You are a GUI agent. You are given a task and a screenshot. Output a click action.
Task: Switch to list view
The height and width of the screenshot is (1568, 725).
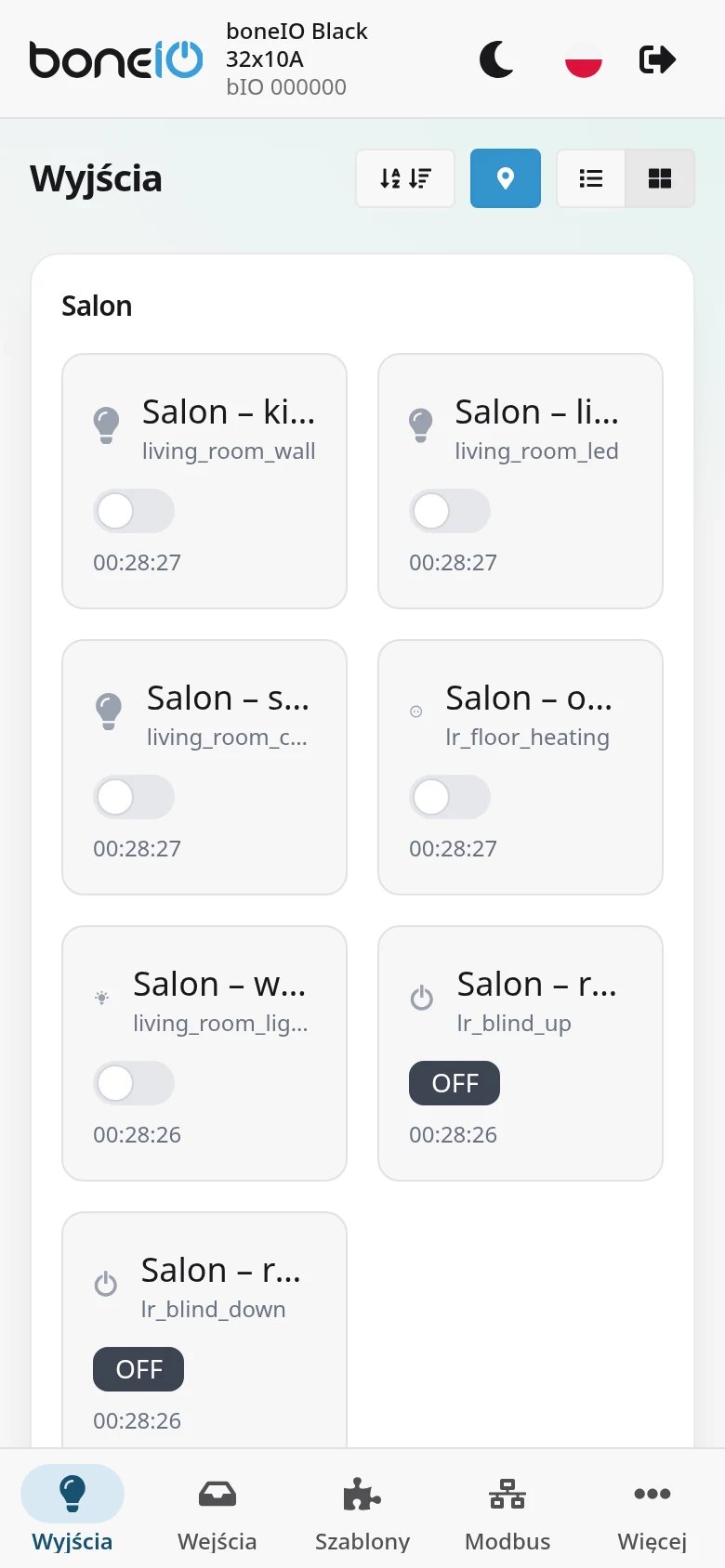pos(591,178)
